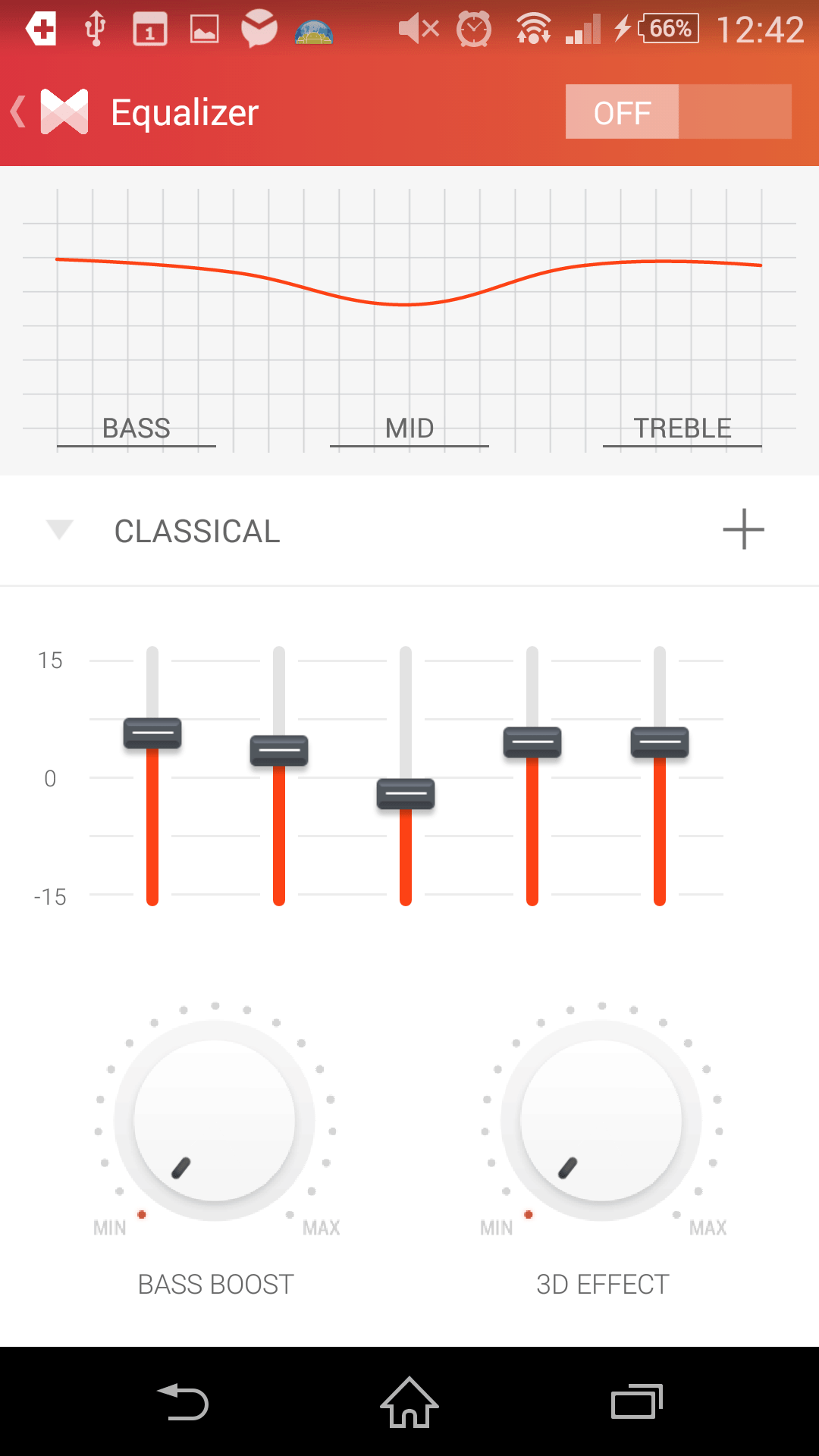Viewport: 819px width, 1456px height.
Task: Add a new preset with the plus icon
Action: 743,529
